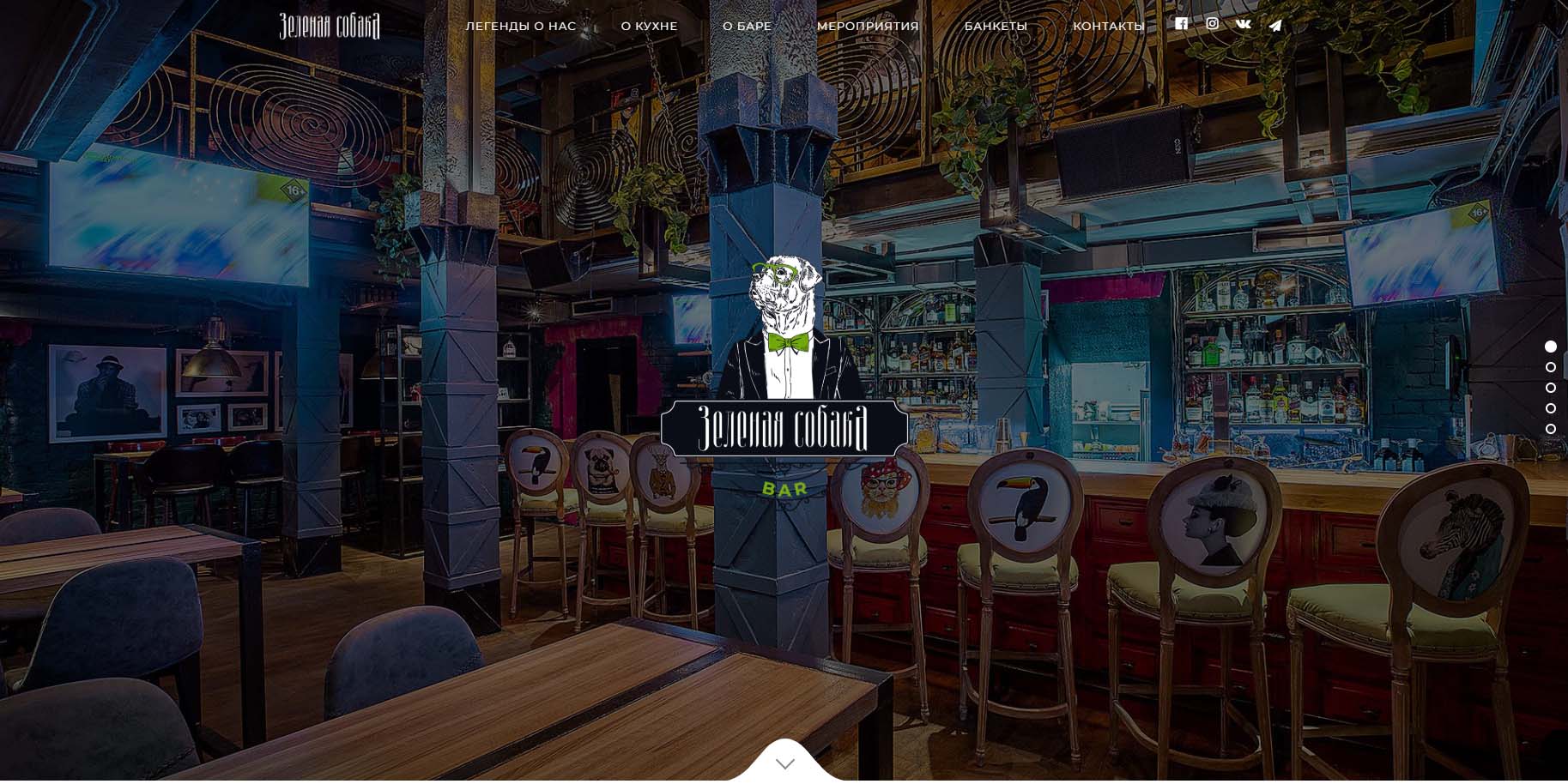This screenshot has height=784, width=1568.
Task: Jump to the second page indicator dot
Action: pyautogui.click(x=1550, y=367)
